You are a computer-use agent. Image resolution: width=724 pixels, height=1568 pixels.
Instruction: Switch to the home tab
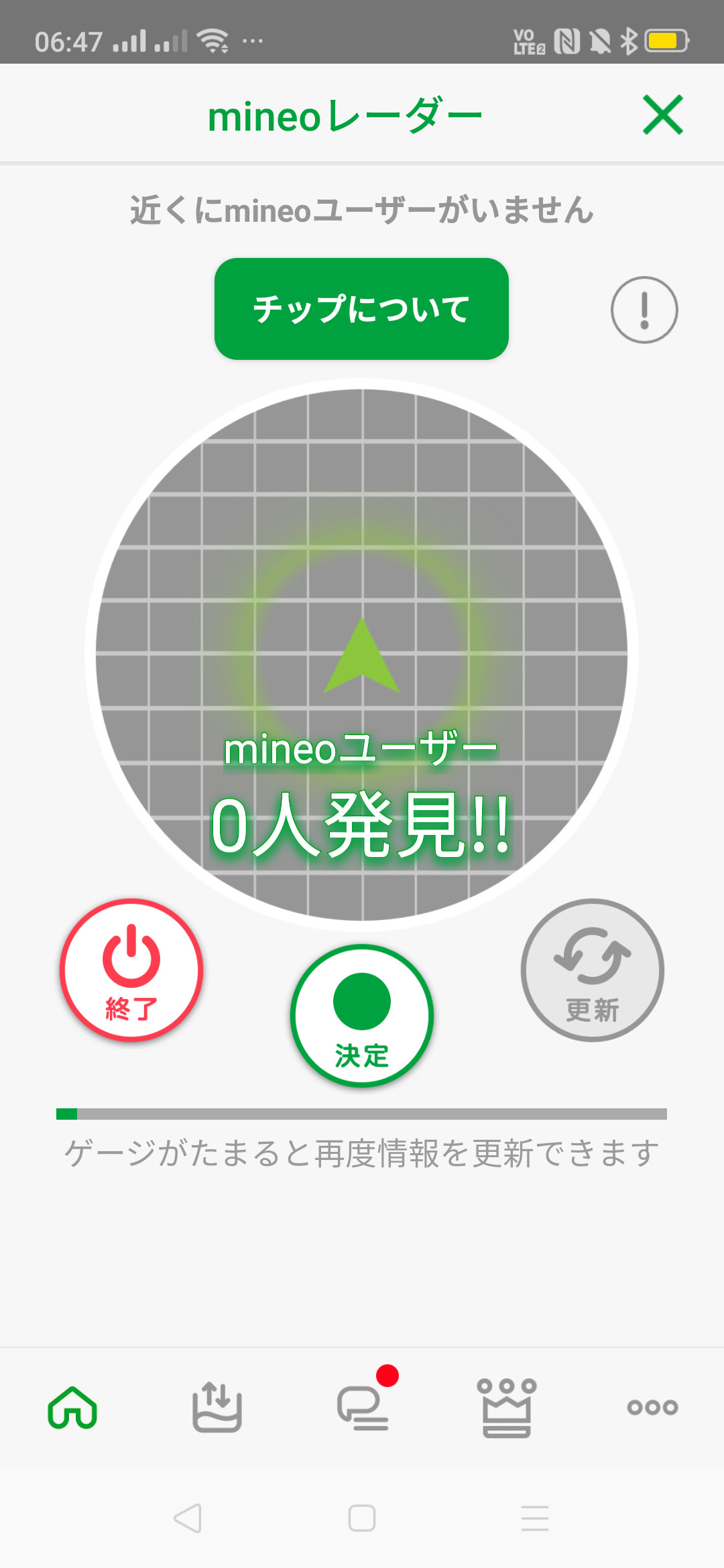72,1407
